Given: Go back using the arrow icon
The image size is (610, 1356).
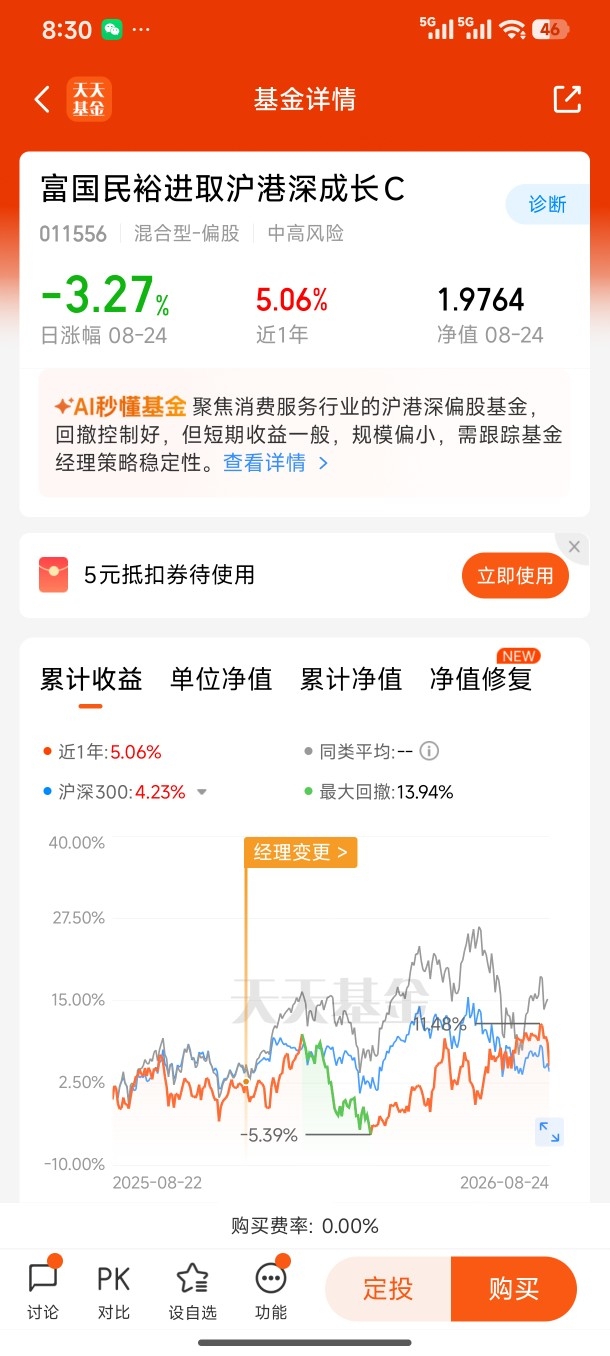Looking at the screenshot, I should [x=42, y=99].
